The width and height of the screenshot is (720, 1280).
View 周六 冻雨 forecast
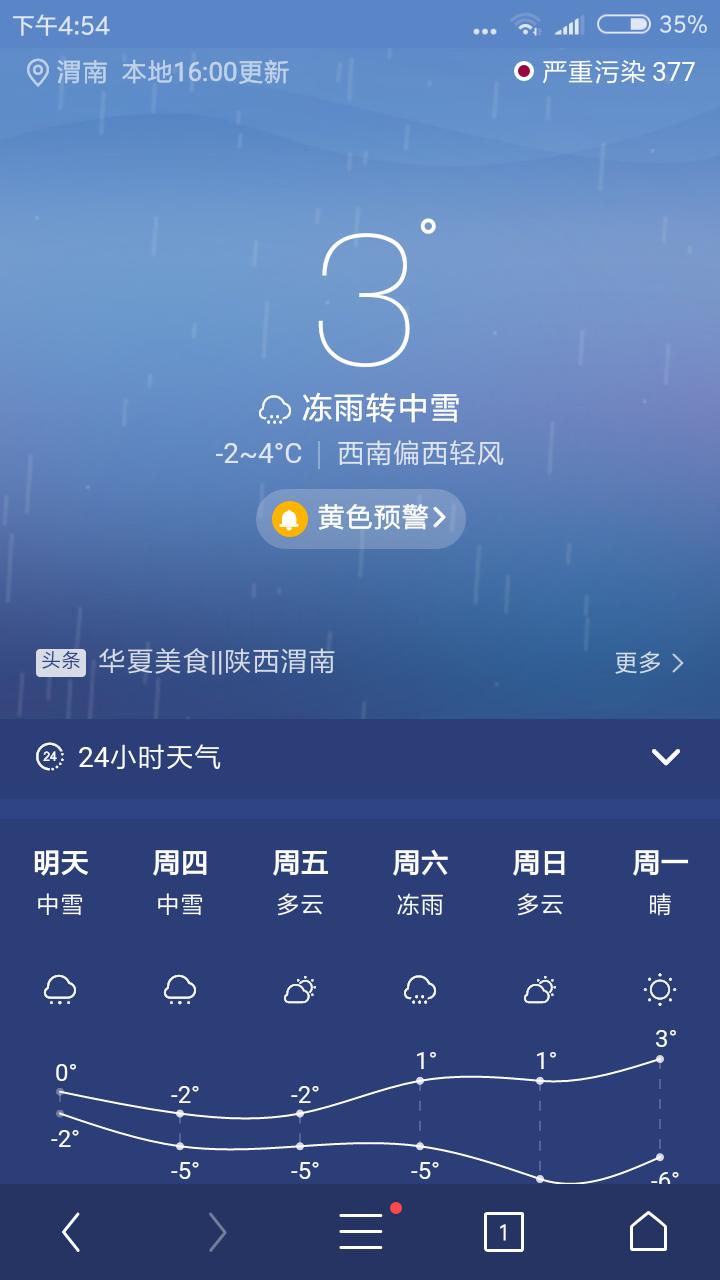420,882
